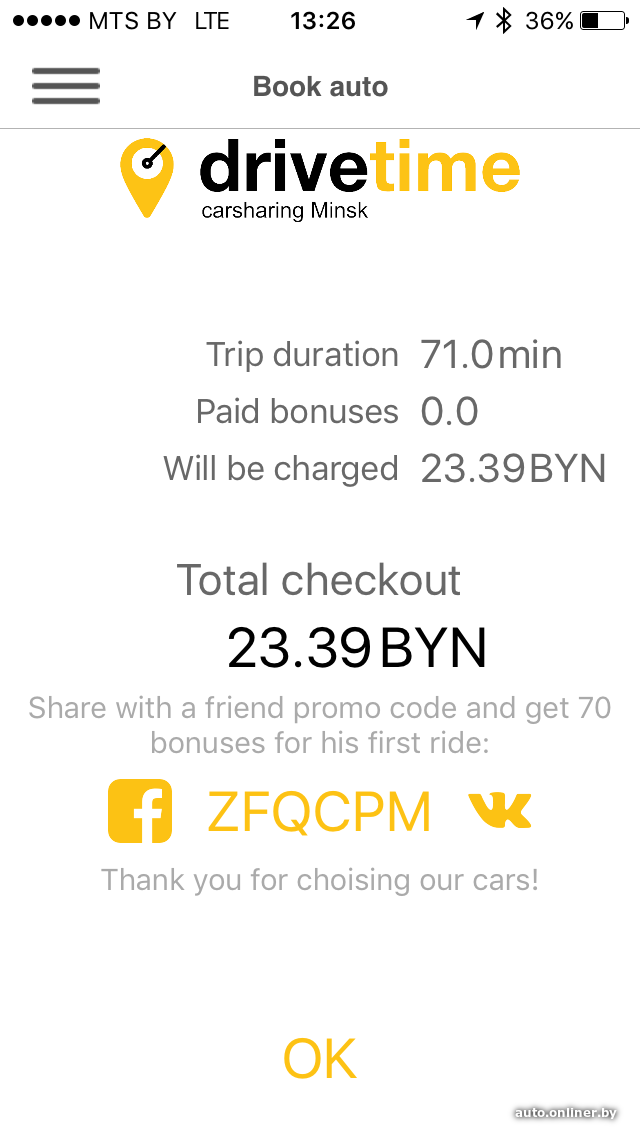Share promo code via VK
This screenshot has width=640, height=1136.
tap(500, 810)
